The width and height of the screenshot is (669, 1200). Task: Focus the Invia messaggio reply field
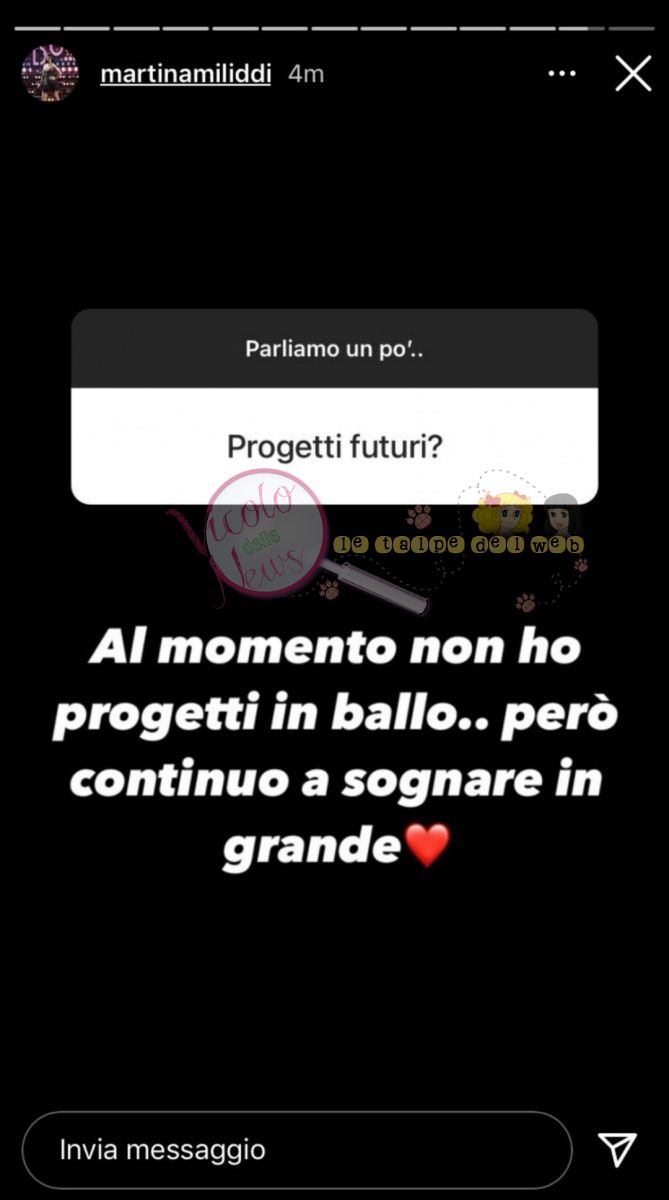pos(296,1150)
